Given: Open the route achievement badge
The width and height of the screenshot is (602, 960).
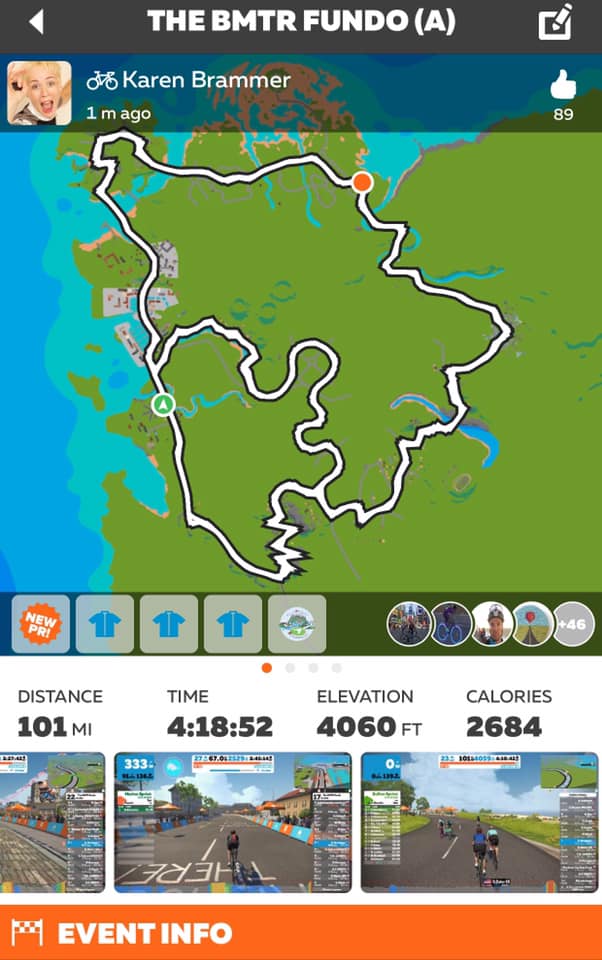Looking at the screenshot, I should [x=297, y=624].
